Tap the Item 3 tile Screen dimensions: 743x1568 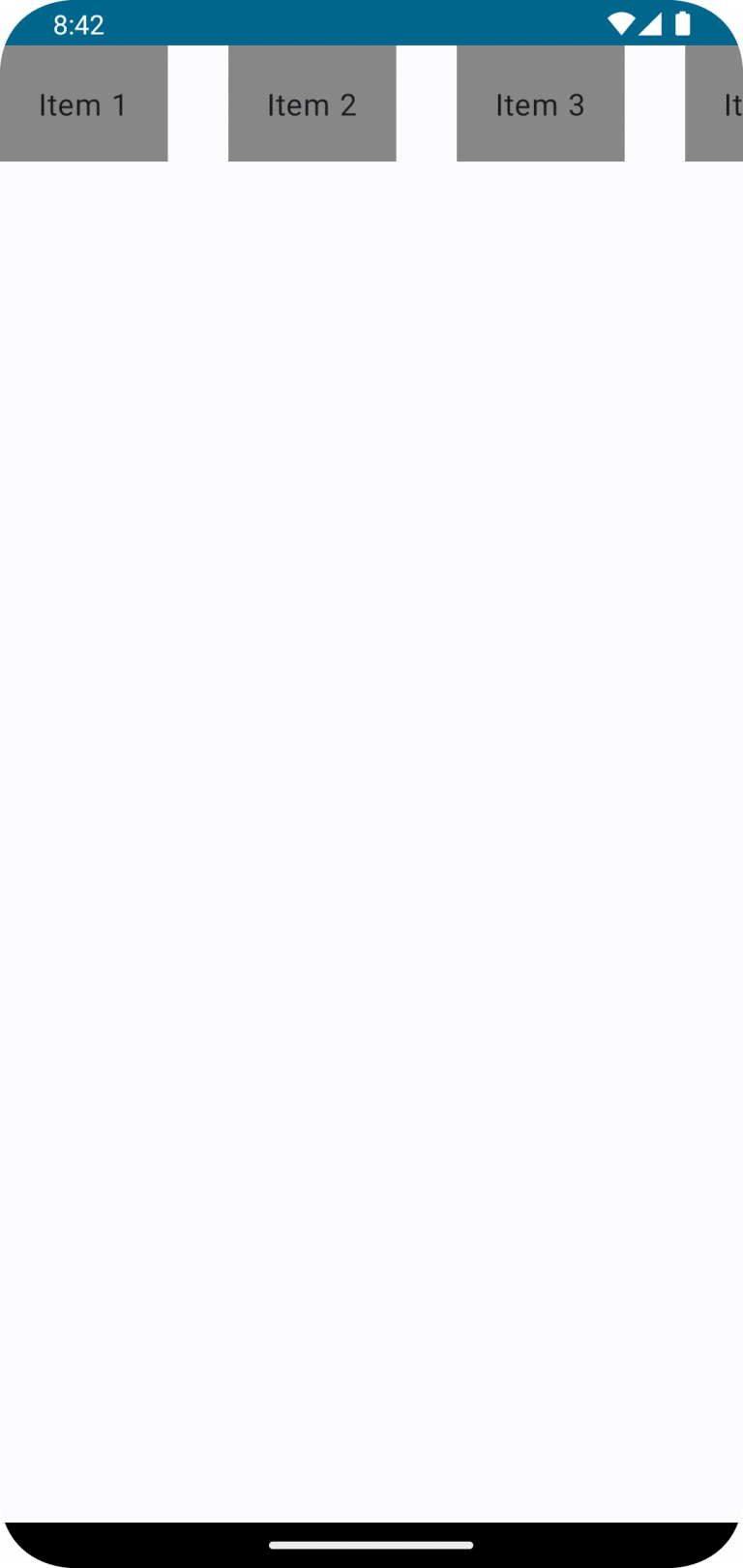coord(540,104)
